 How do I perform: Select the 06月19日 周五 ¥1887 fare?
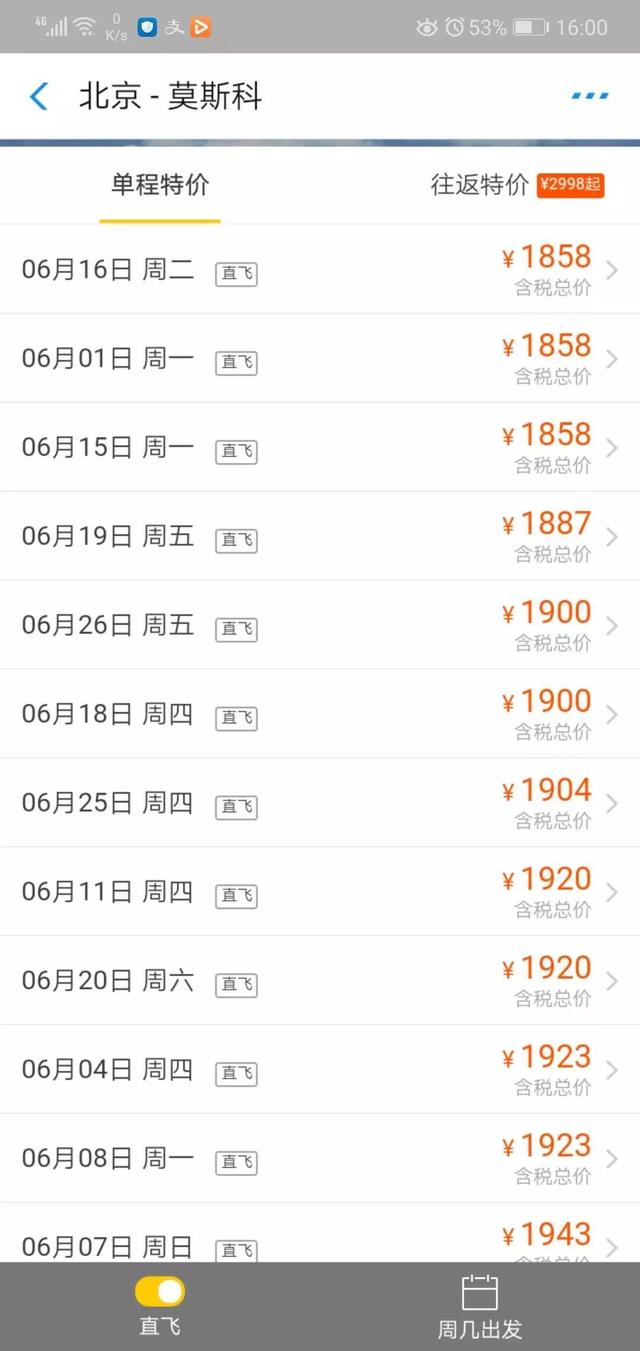click(320, 536)
